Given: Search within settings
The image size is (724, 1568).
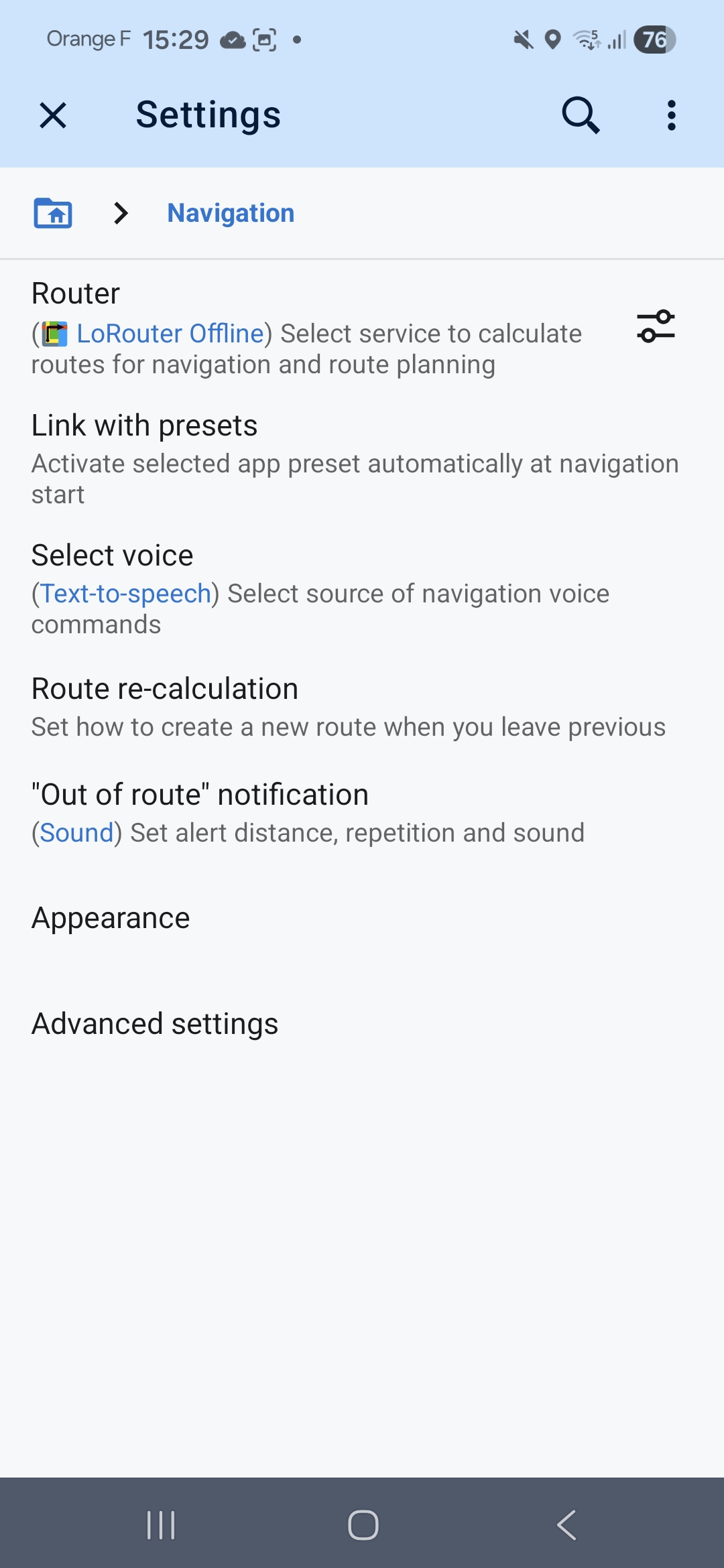Looking at the screenshot, I should [580, 115].
